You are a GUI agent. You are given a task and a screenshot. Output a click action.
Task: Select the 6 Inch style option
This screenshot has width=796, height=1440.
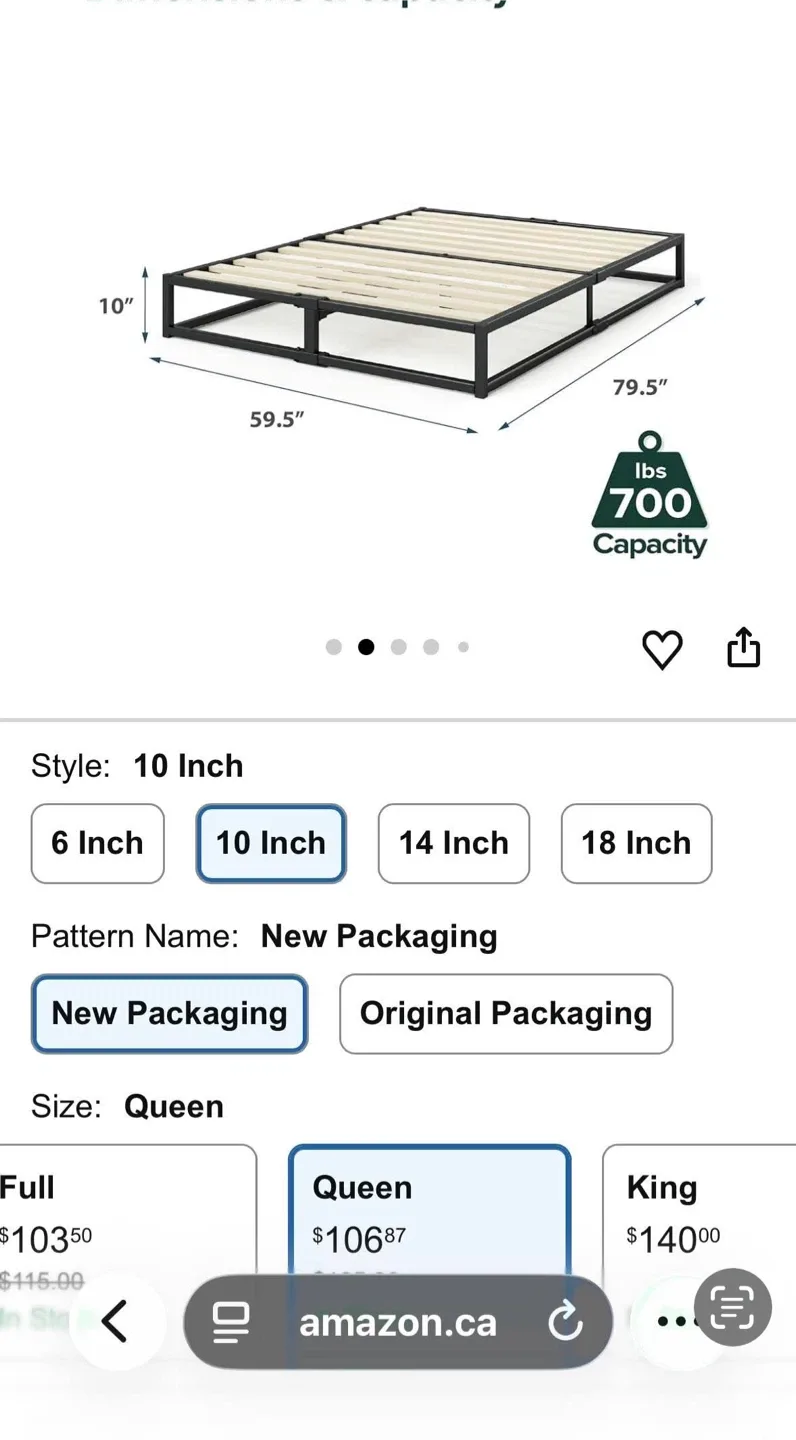click(97, 844)
